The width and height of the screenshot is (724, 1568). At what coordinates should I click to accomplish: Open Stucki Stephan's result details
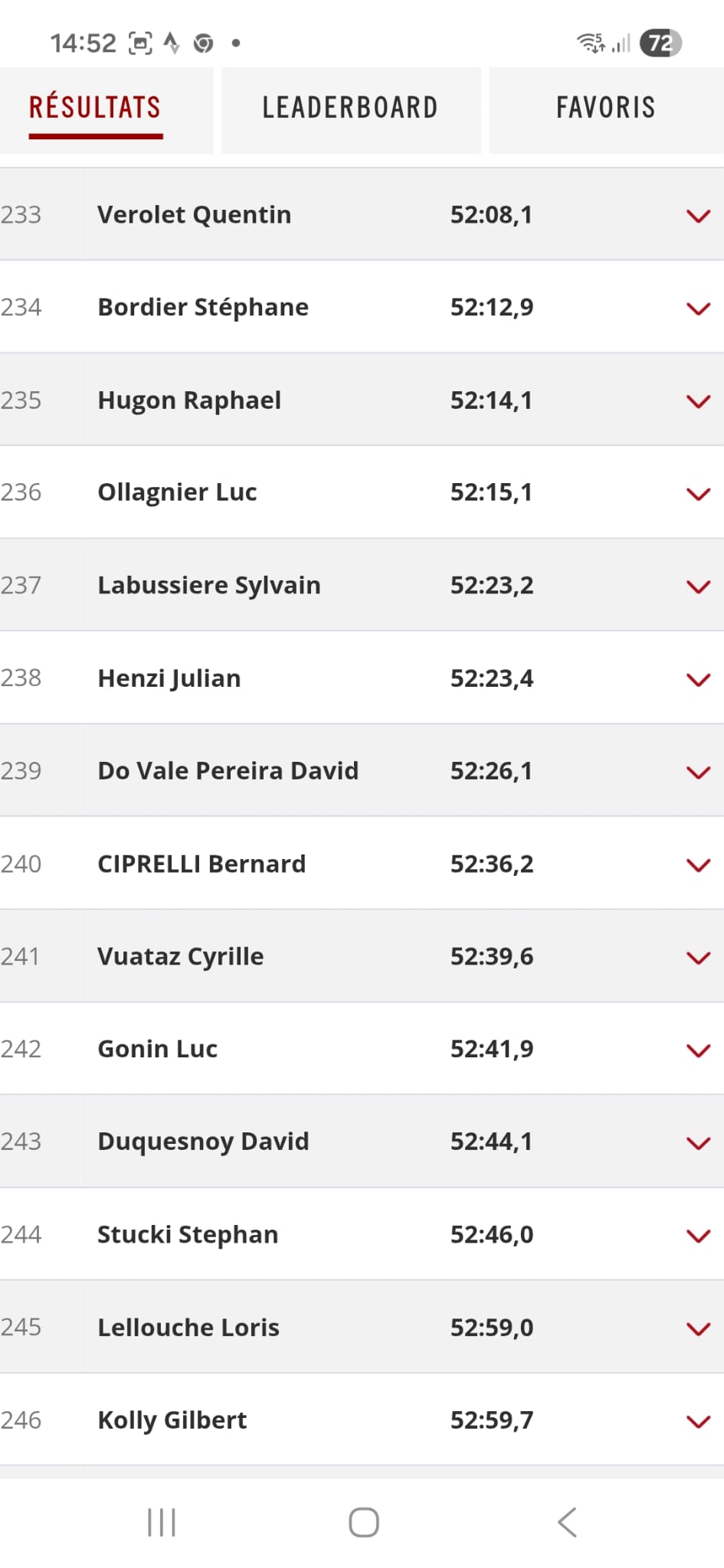tap(698, 1236)
